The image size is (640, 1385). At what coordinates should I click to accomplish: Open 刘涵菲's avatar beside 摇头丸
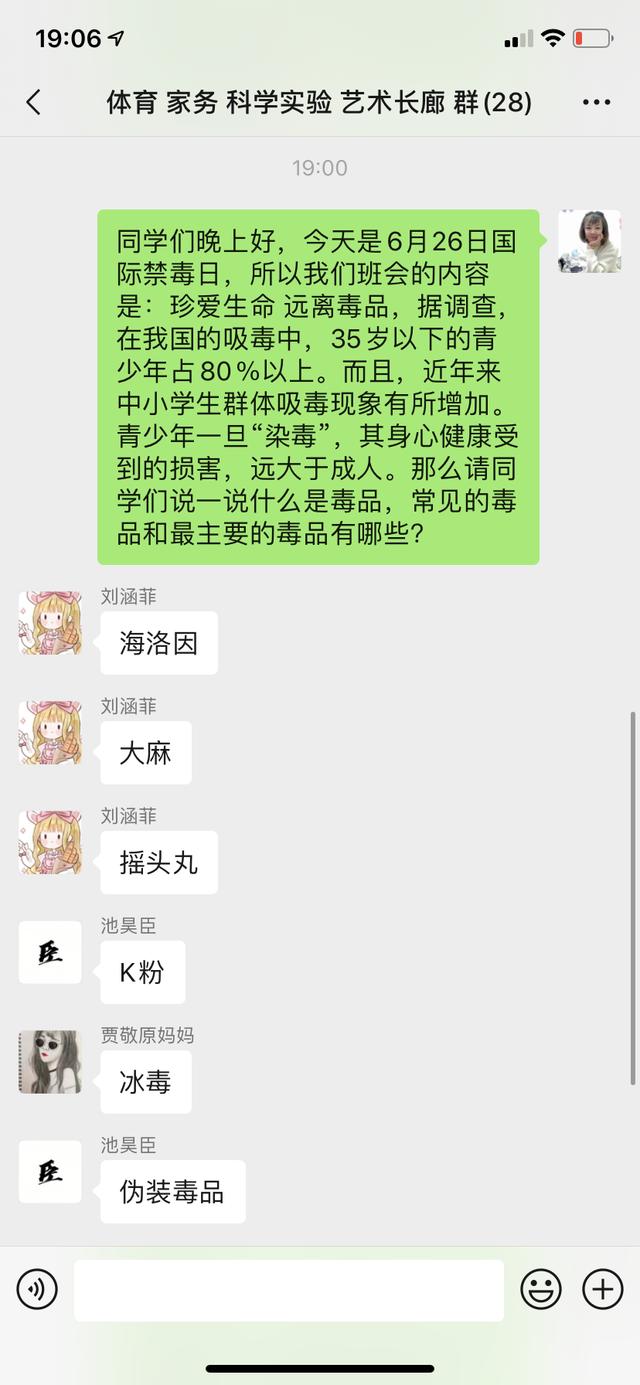pyautogui.click(x=50, y=842)
